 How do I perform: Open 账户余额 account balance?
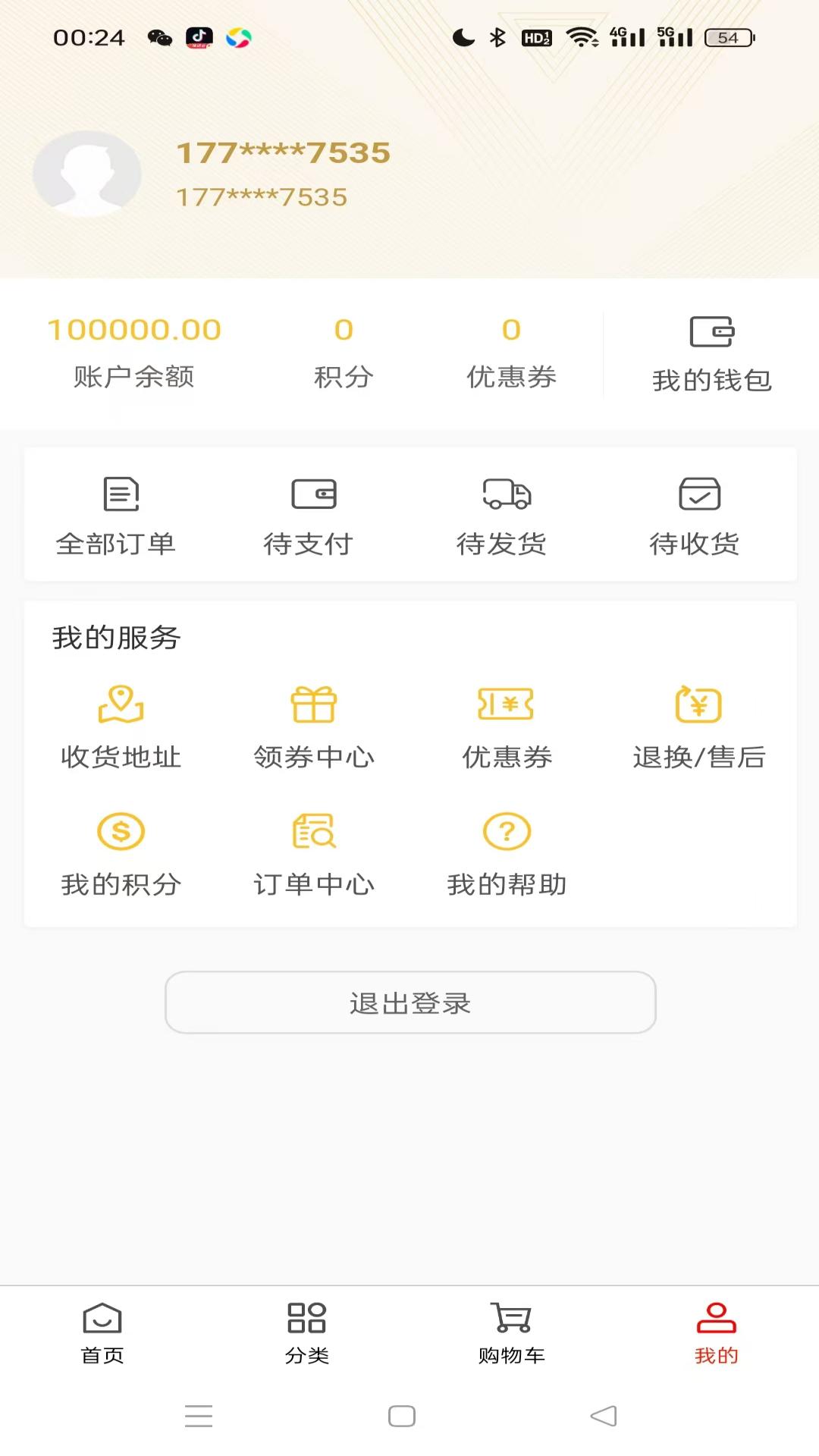click(134, 353)
